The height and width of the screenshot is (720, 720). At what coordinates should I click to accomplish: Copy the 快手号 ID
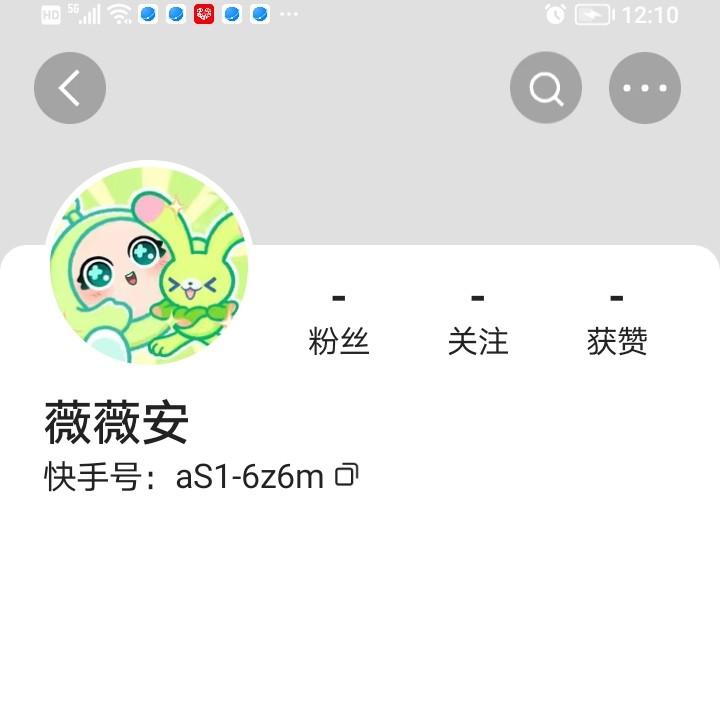347,476
